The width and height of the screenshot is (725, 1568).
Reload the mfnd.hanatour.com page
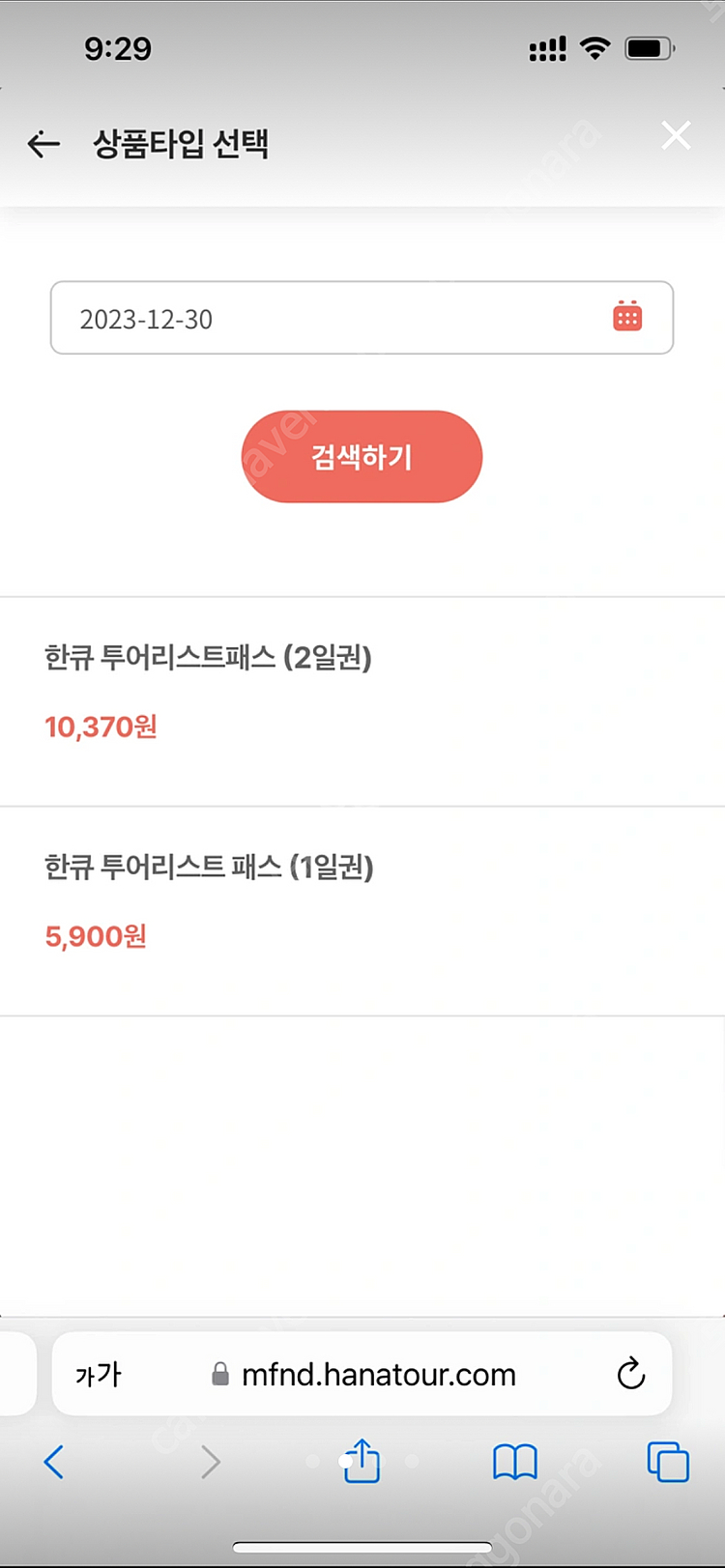(631, 1374)
